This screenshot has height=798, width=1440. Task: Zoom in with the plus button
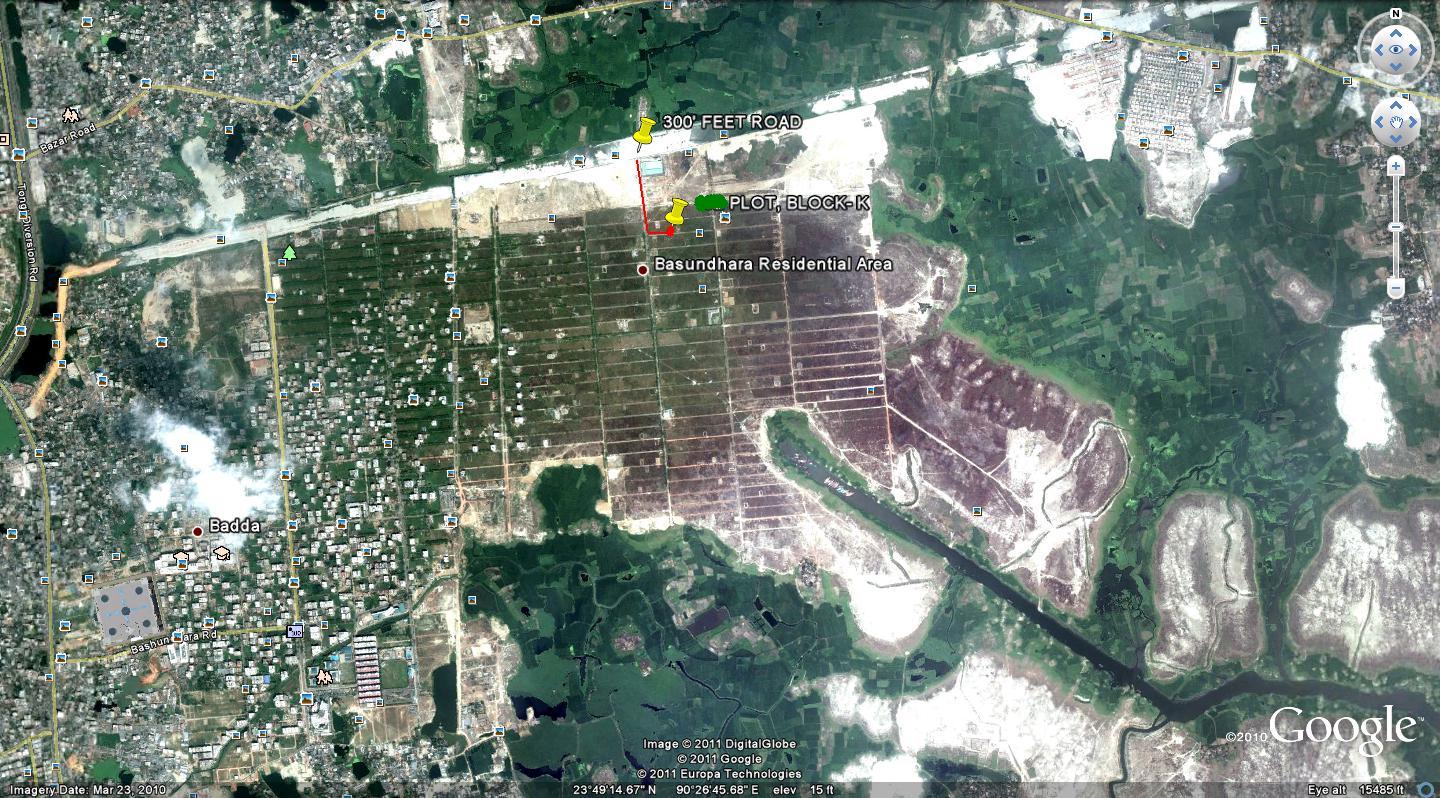click(x=1396, y=166)
